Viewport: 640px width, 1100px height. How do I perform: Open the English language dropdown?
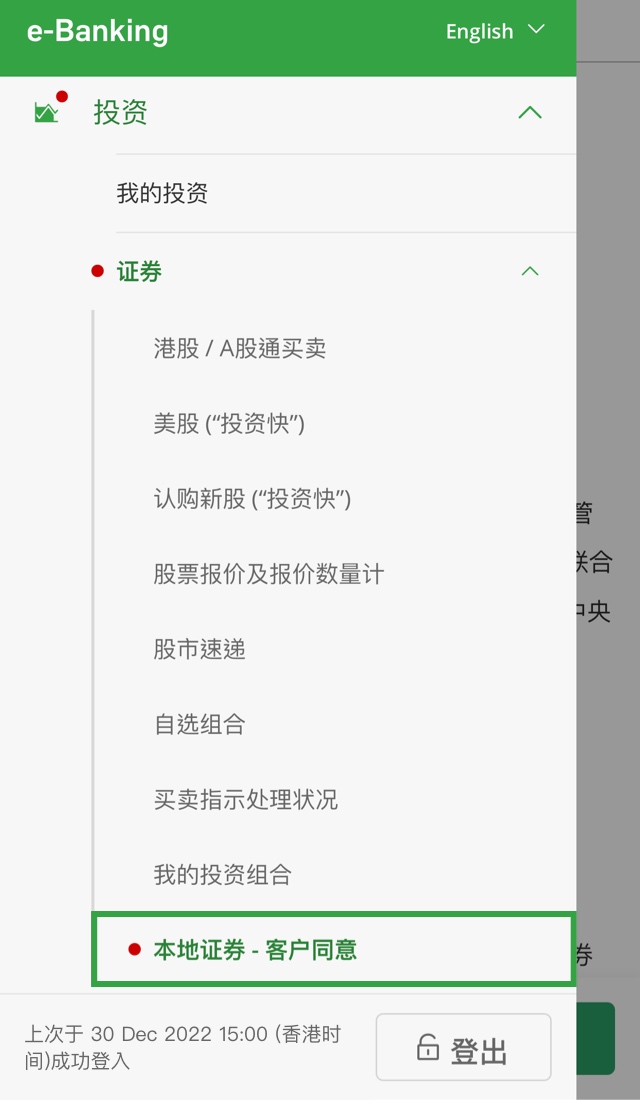pos(495,32)
